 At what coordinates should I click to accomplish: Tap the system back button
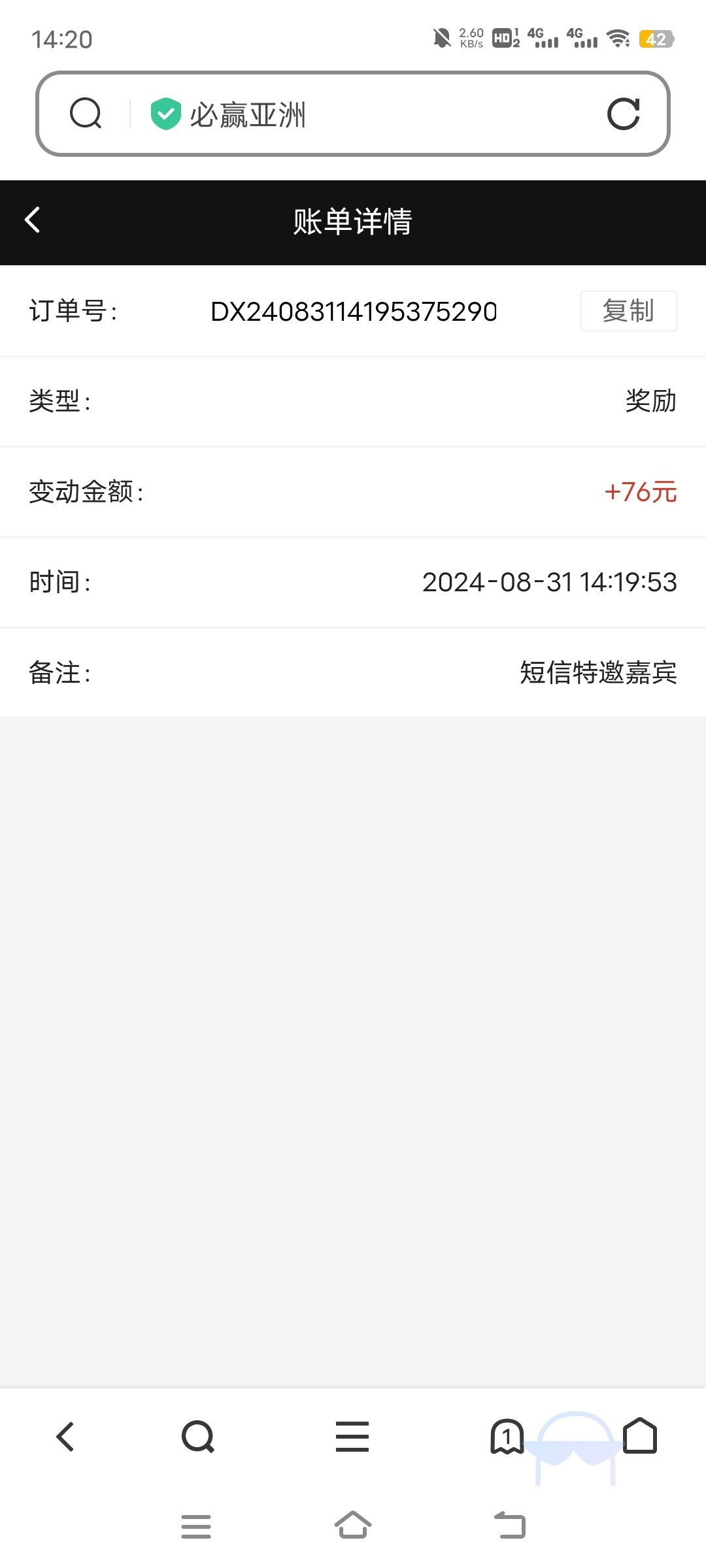[x=510, y=1526]
